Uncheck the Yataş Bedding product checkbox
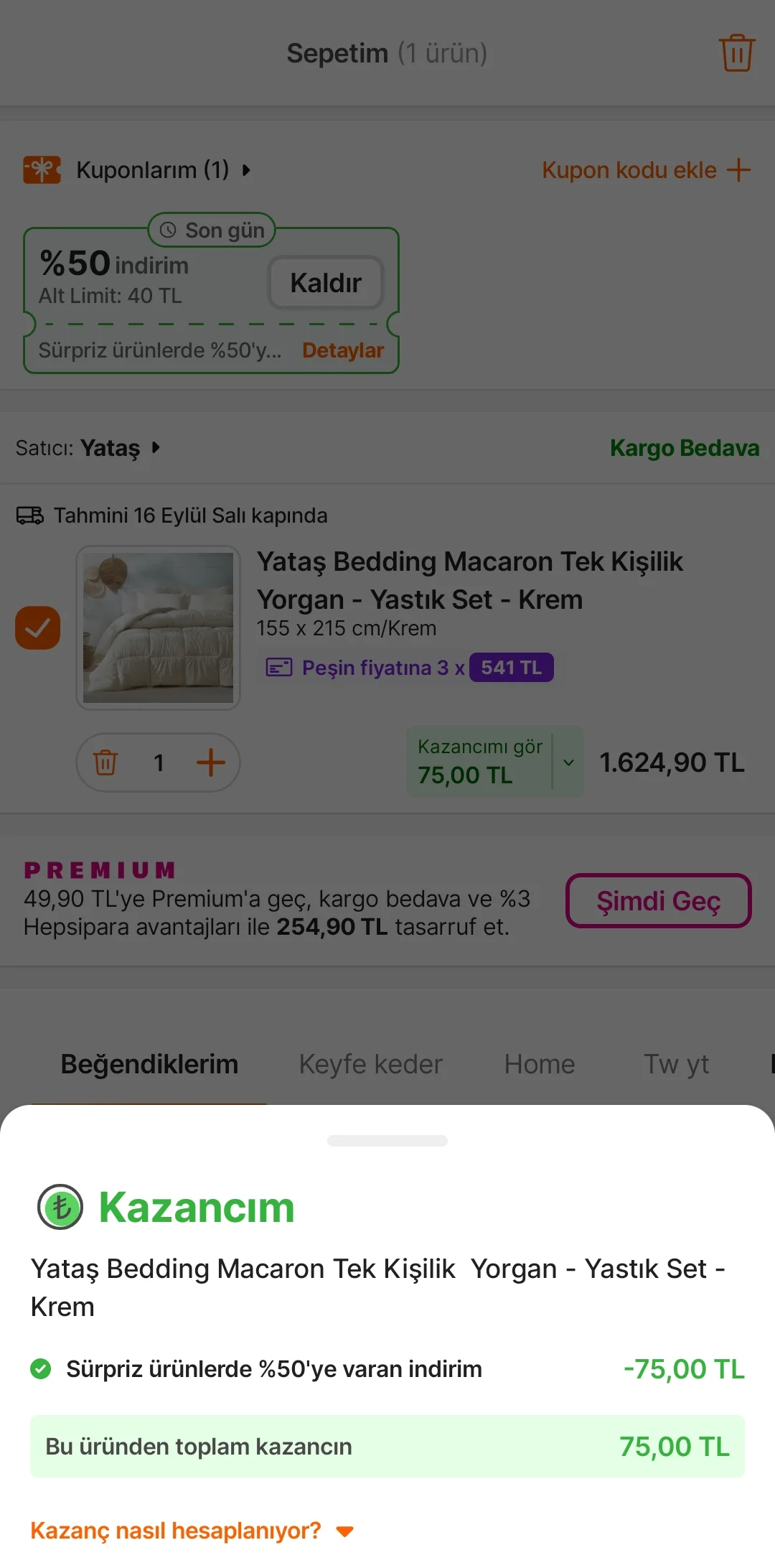 pyautogui.click(x=38, y=627)
